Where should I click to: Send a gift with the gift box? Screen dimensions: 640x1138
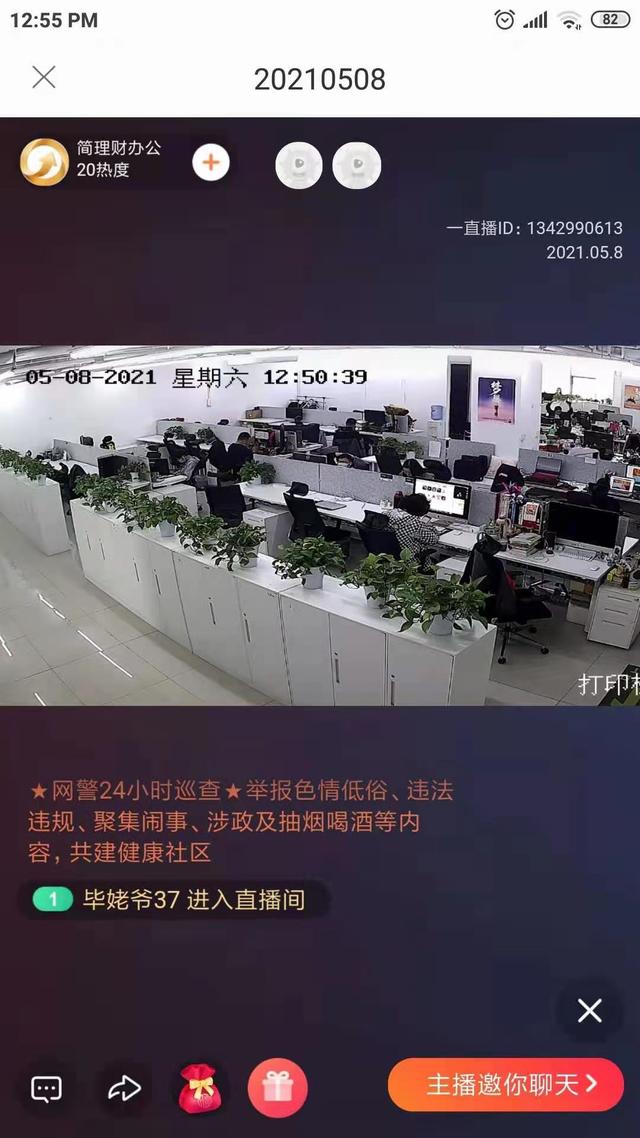278,1088
